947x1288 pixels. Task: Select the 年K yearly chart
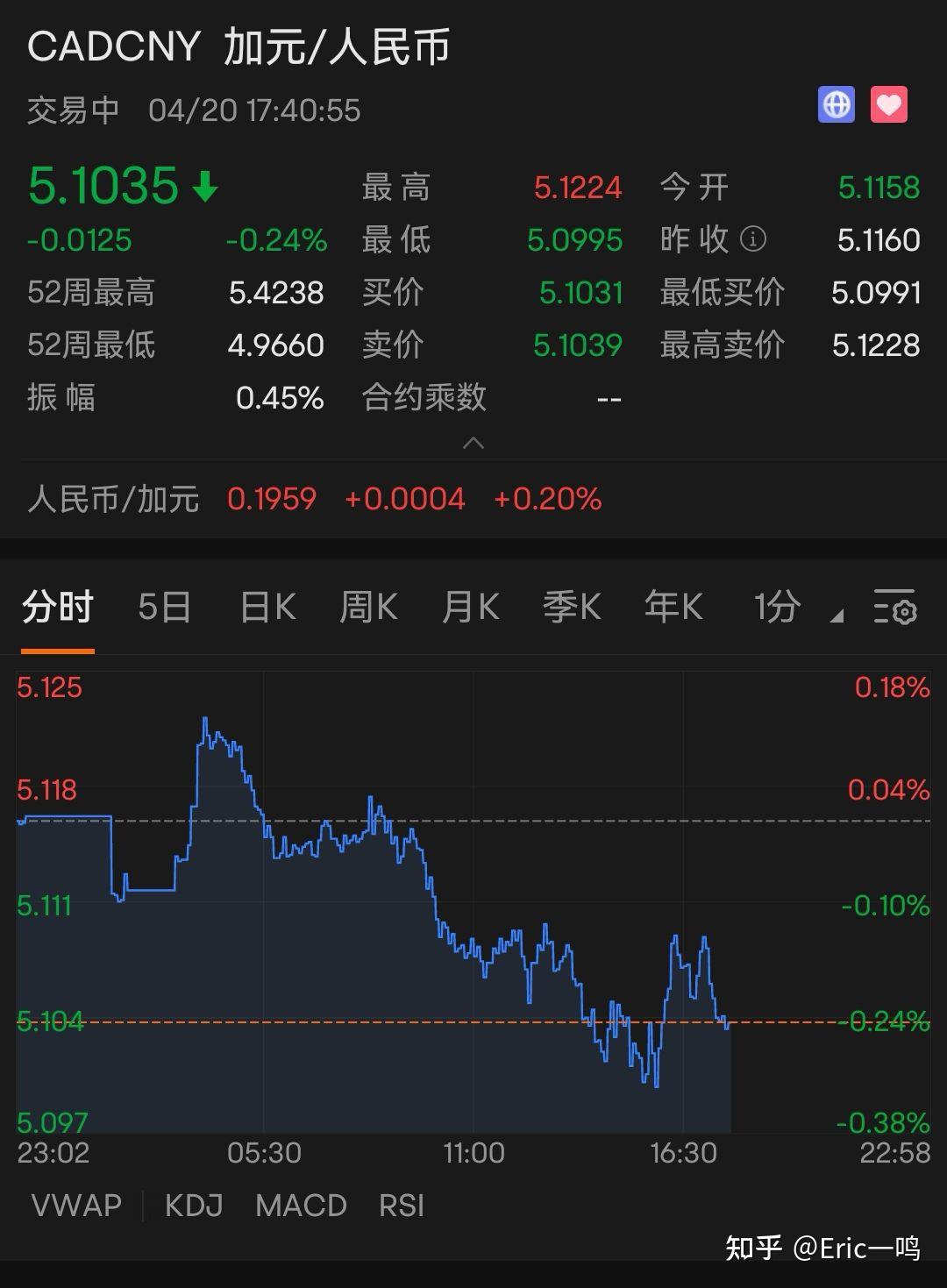point(673,607)
